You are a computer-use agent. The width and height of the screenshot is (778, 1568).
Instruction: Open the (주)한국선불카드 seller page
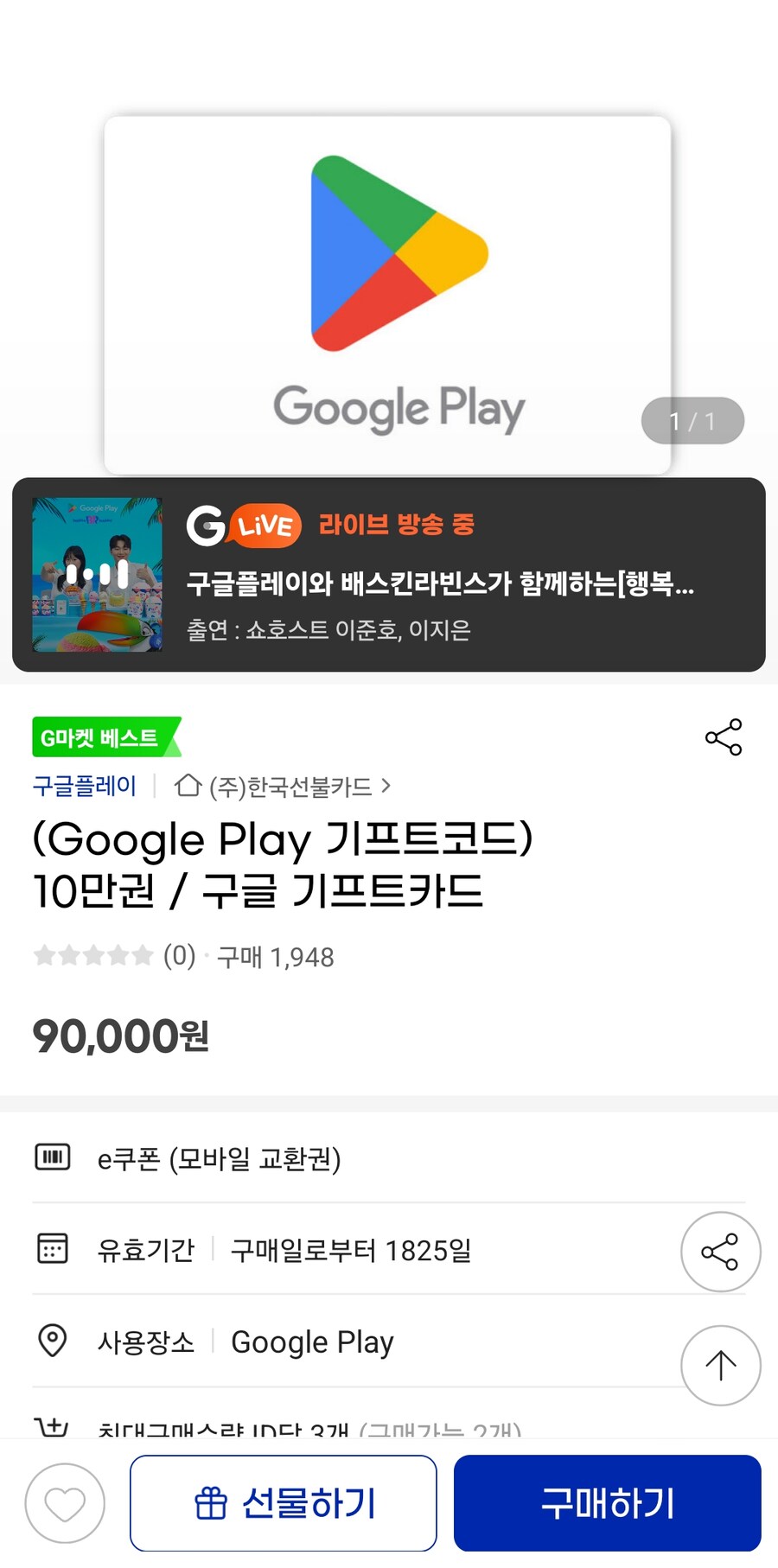click(290, 786)
